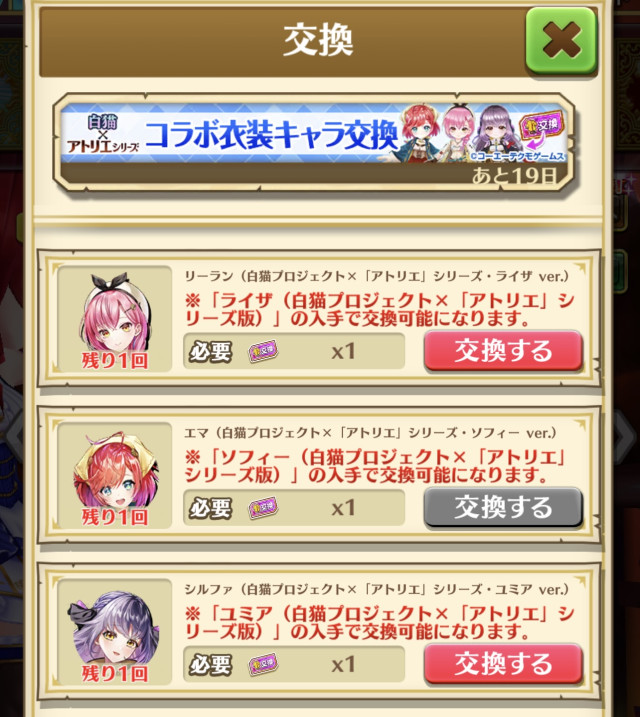Exchange for シルファ Yumia version
Image resolution: width=640 pixels, height=717 pixels.
coord(503,663)
